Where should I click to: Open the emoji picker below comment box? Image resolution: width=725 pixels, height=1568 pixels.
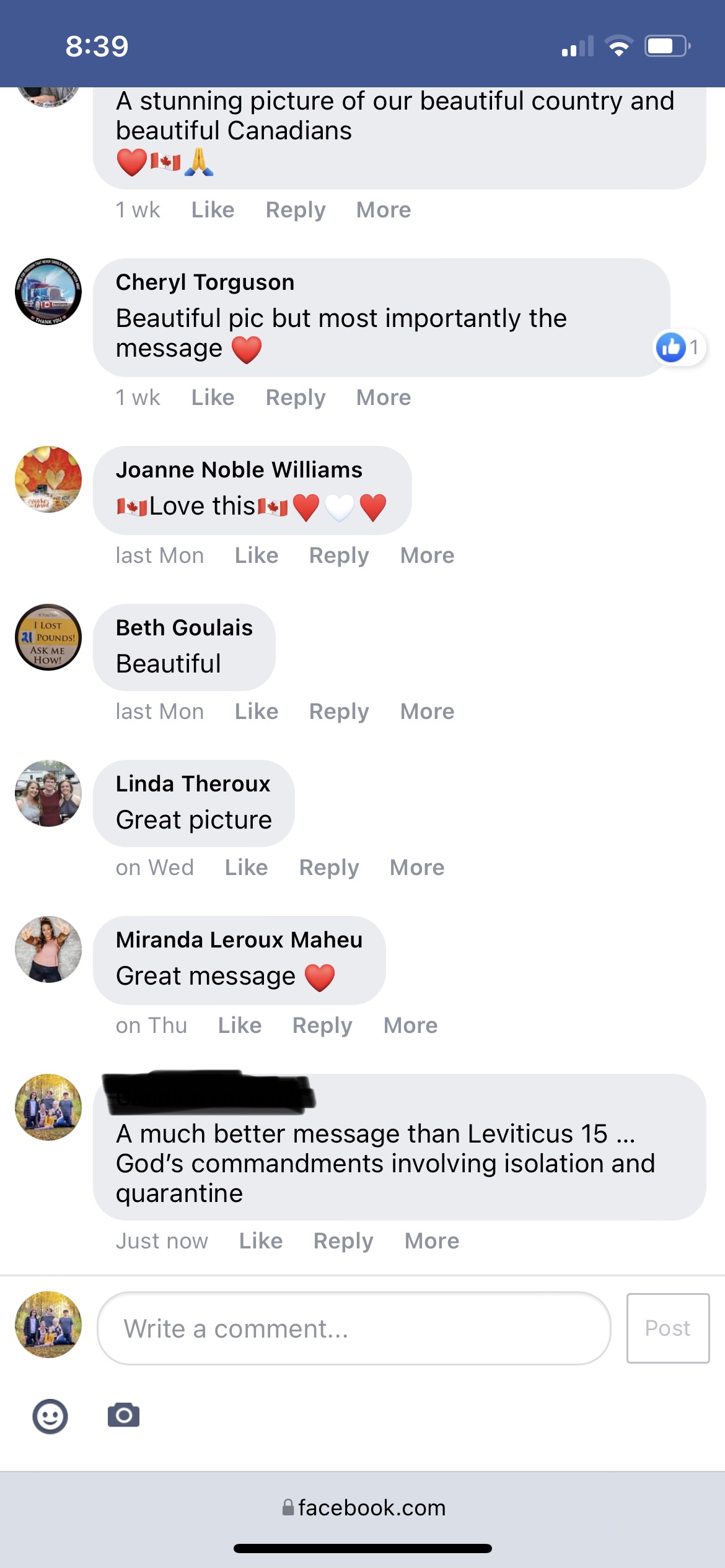(50, 1416)
